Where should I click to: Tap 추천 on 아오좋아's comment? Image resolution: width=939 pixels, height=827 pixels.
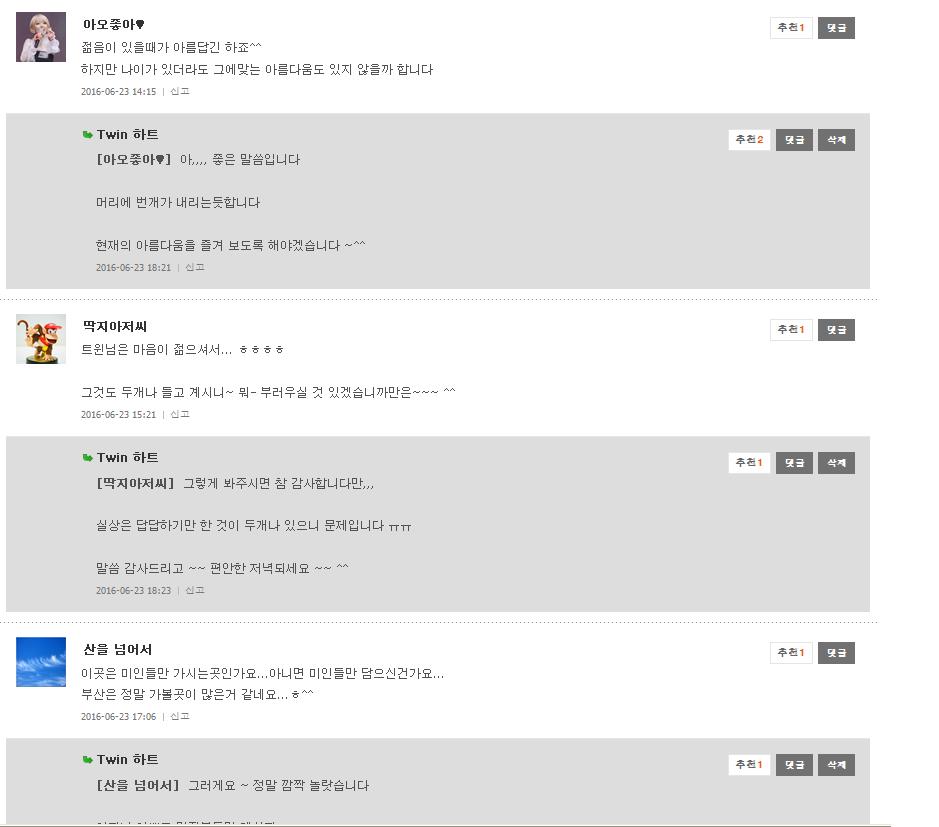point(790,28)
